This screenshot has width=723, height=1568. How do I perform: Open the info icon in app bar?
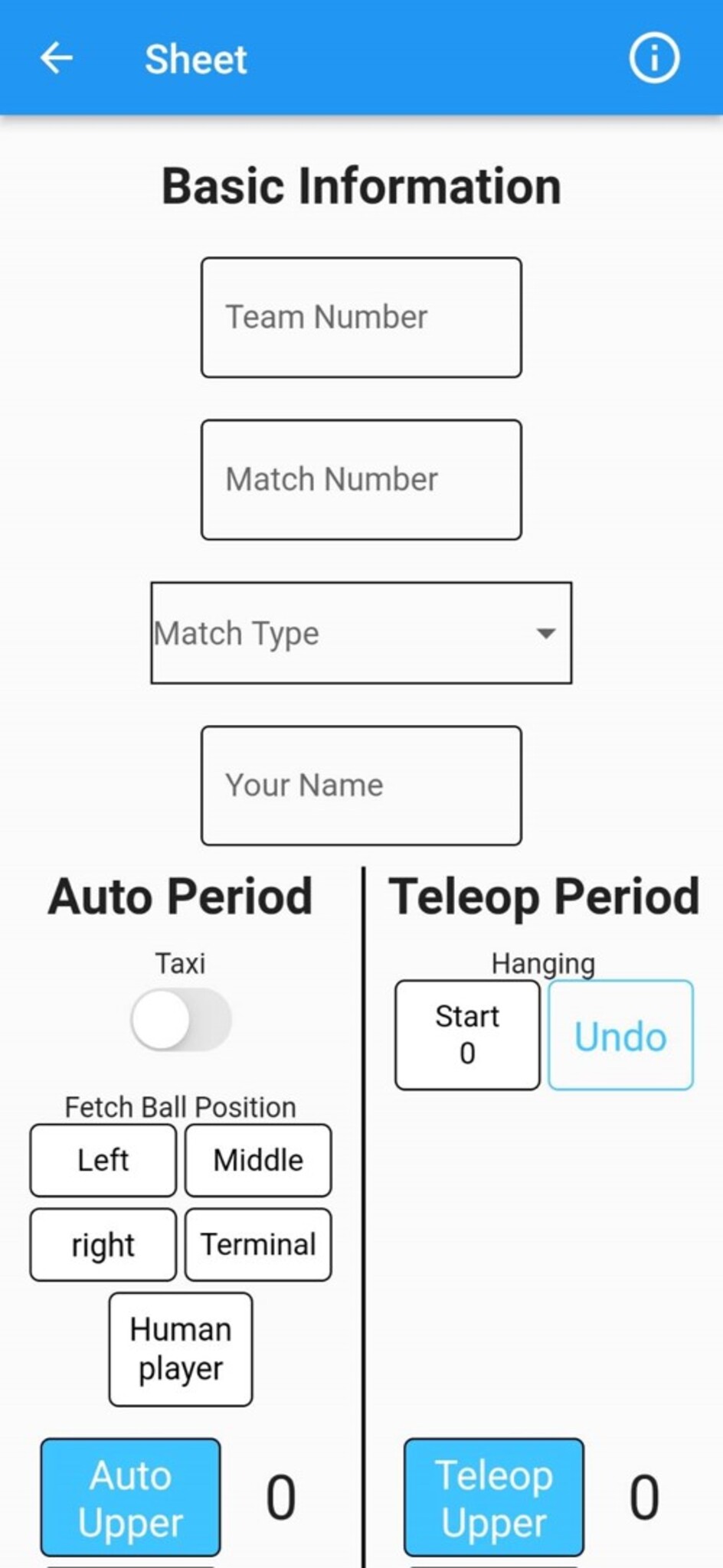(653, 58)
